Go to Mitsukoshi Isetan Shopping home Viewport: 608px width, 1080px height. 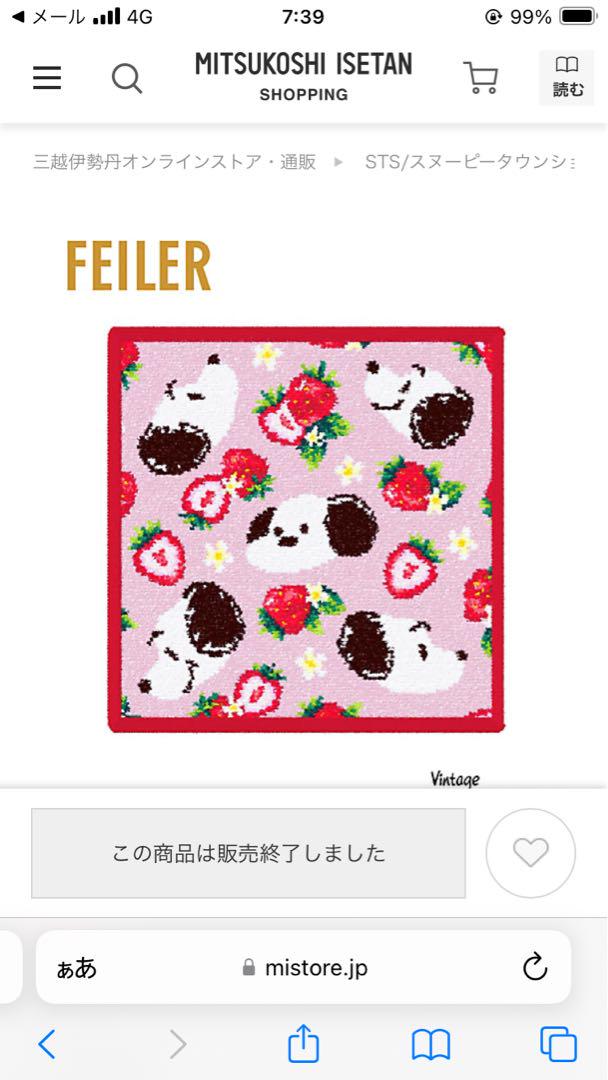(303, 77)
